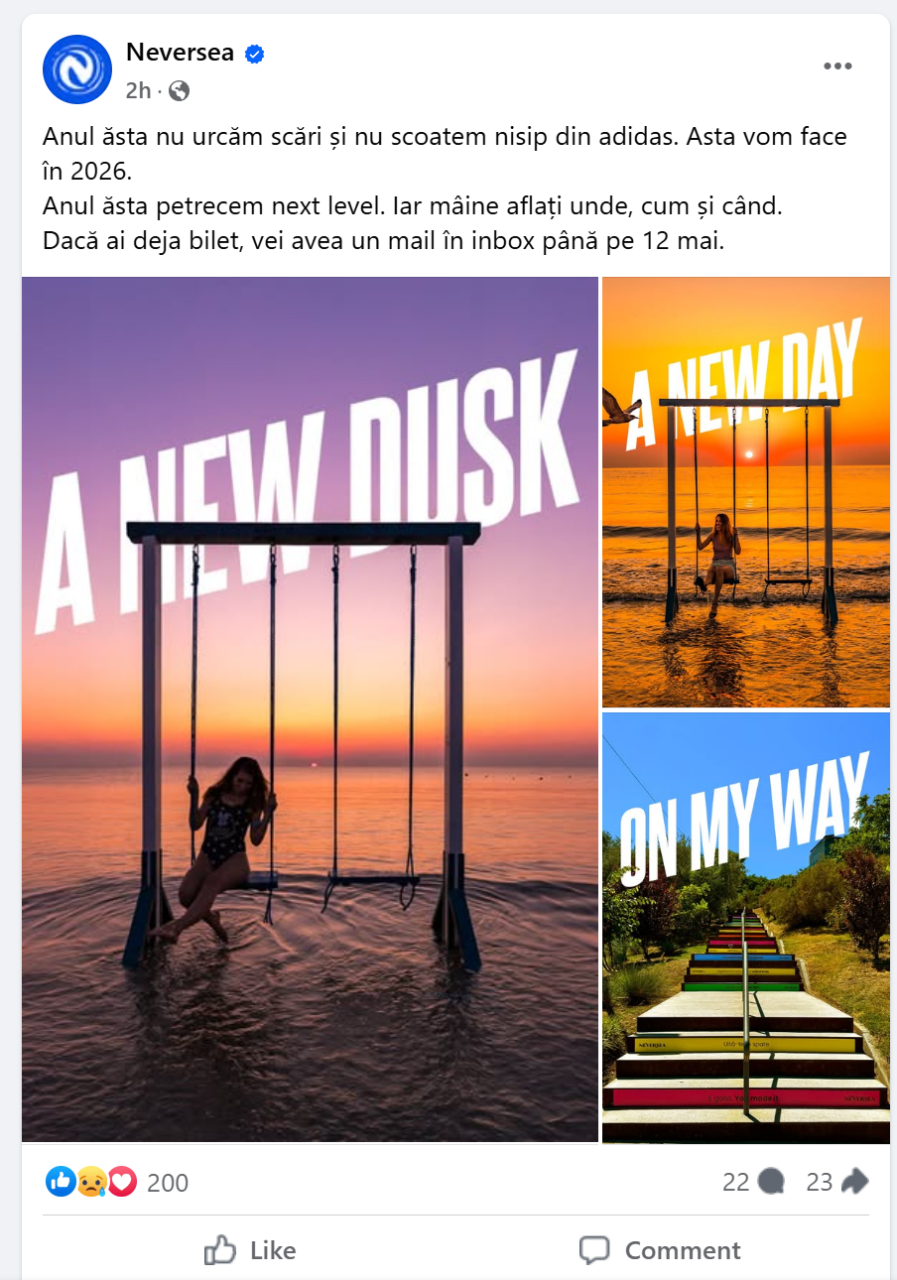View the 200 reactions list
The image size is (897, 1280).
click(x=167, y=1183)
